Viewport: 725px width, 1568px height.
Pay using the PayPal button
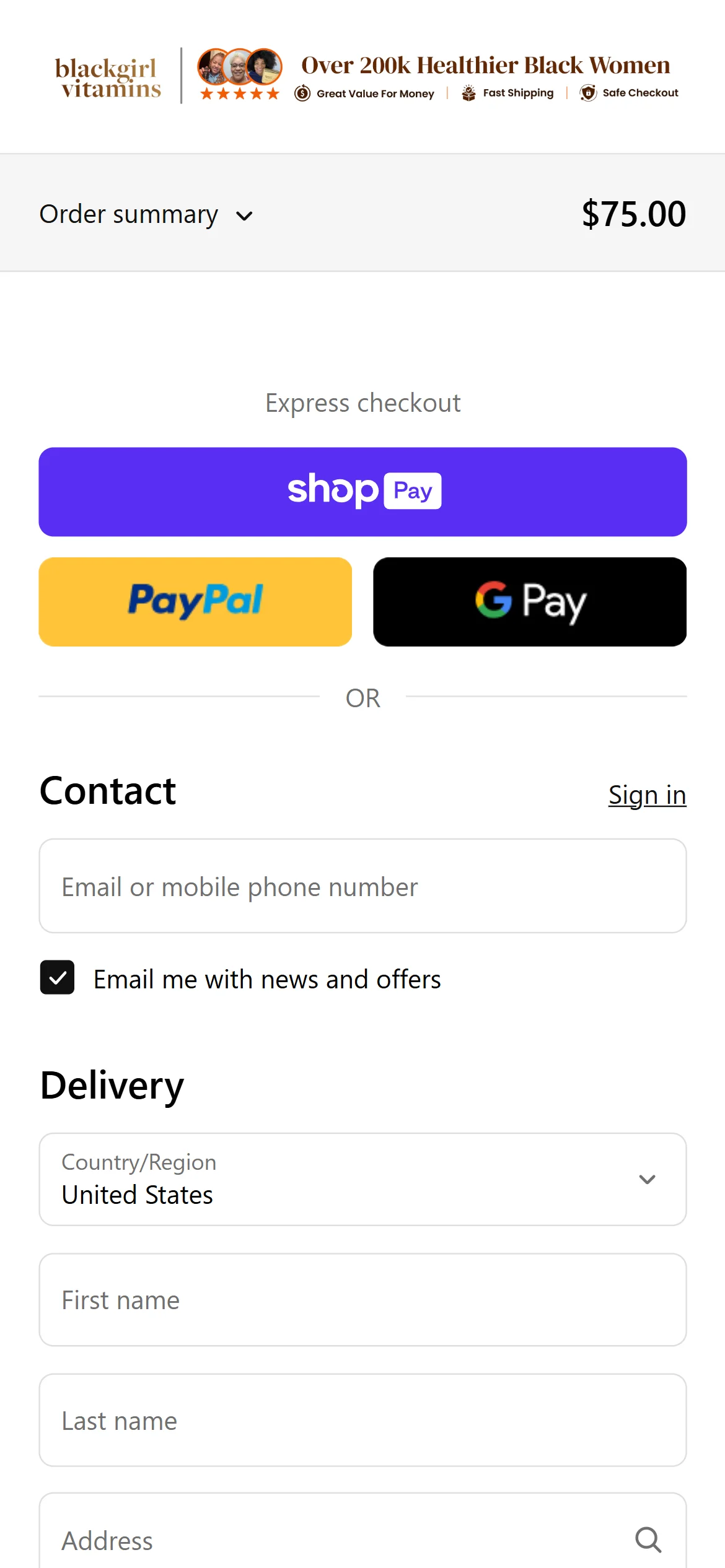[195, 601]
